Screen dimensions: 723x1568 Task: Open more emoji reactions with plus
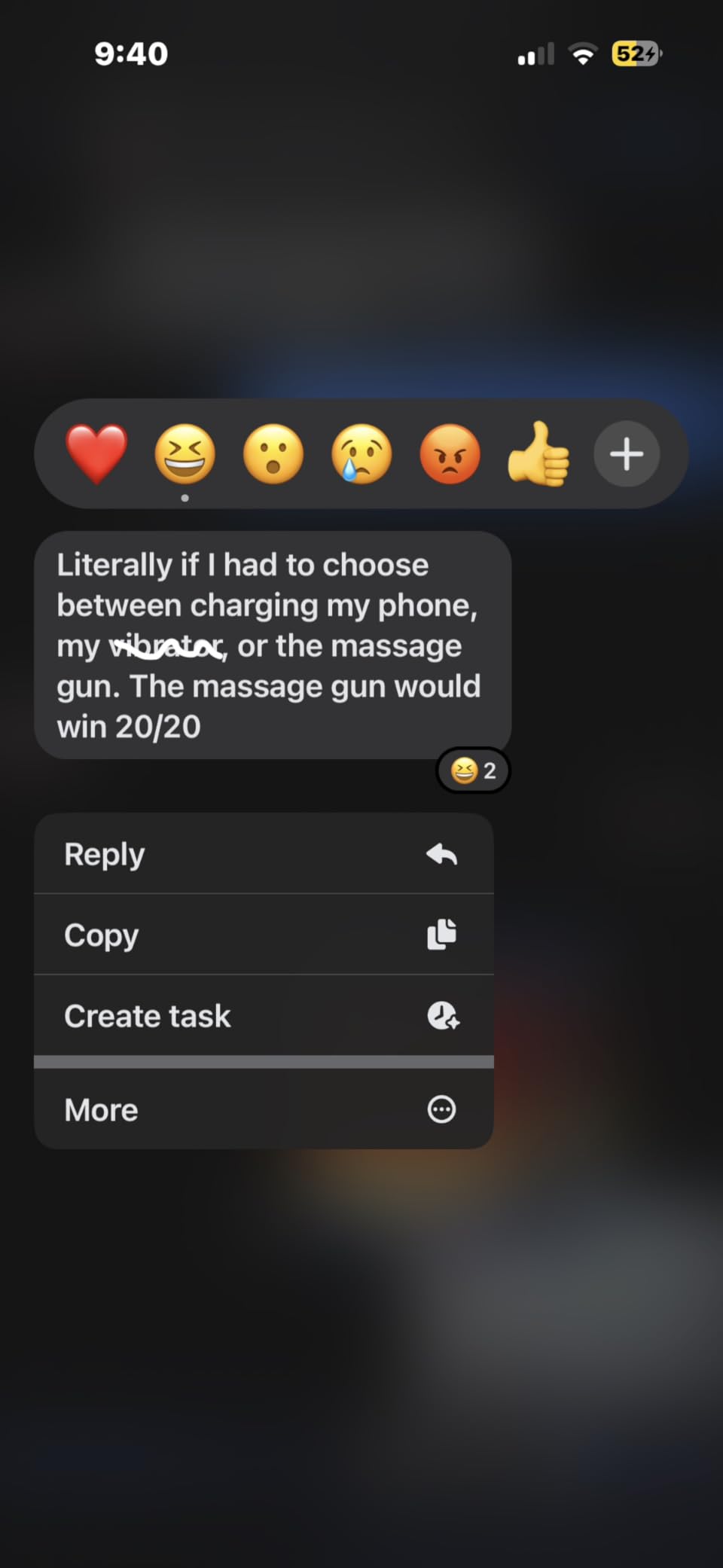pyautogui.click(x=627, y=454)
